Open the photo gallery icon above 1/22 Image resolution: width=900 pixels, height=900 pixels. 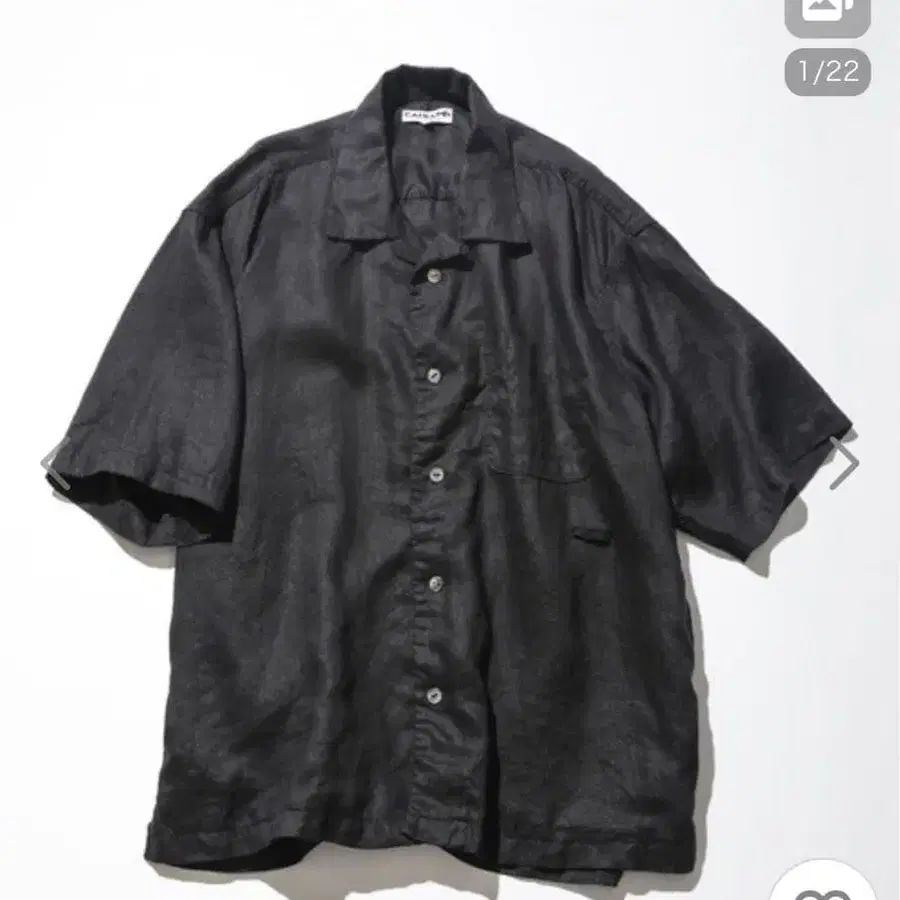[x=827, y=15]
